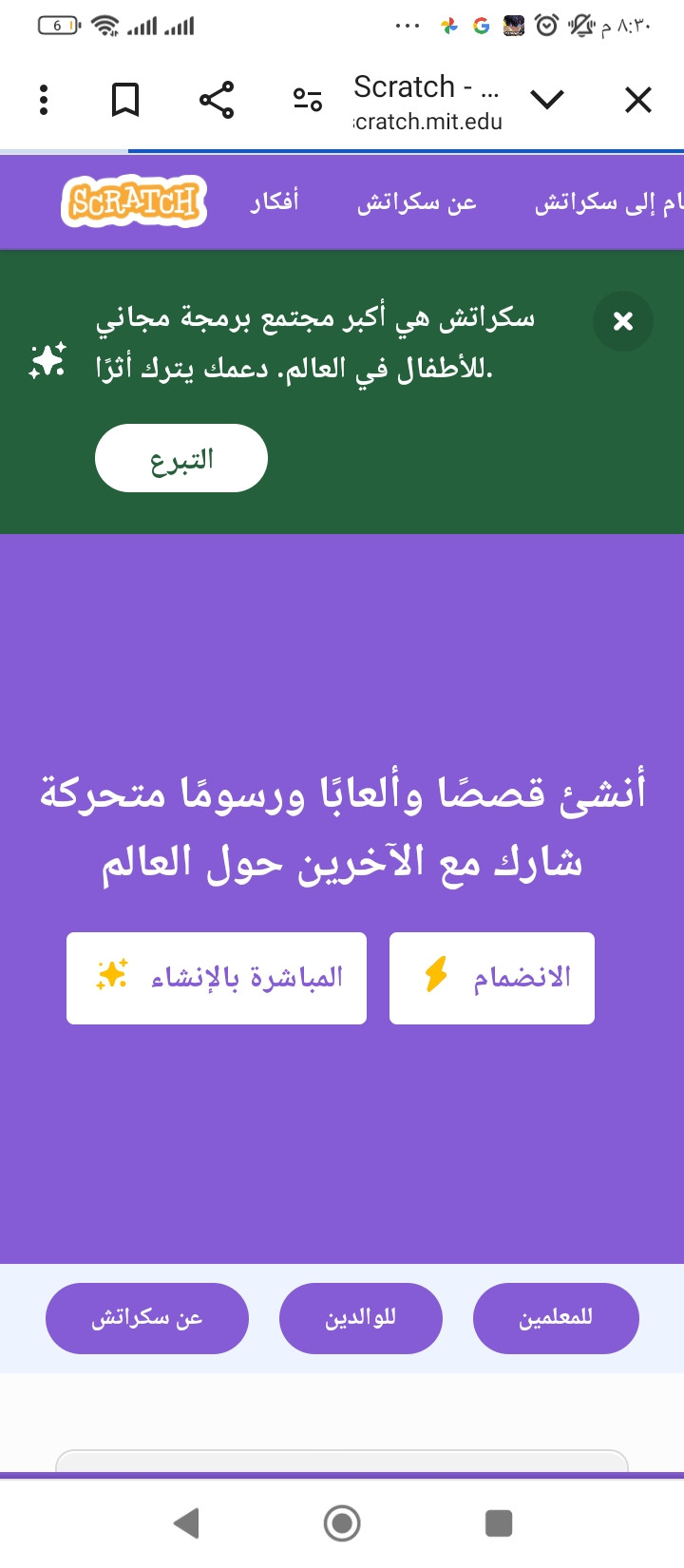The width and height of the screenshot is (684, 1568).
Task: Expand the page title chevron
Action: click(x=547, y=100)
